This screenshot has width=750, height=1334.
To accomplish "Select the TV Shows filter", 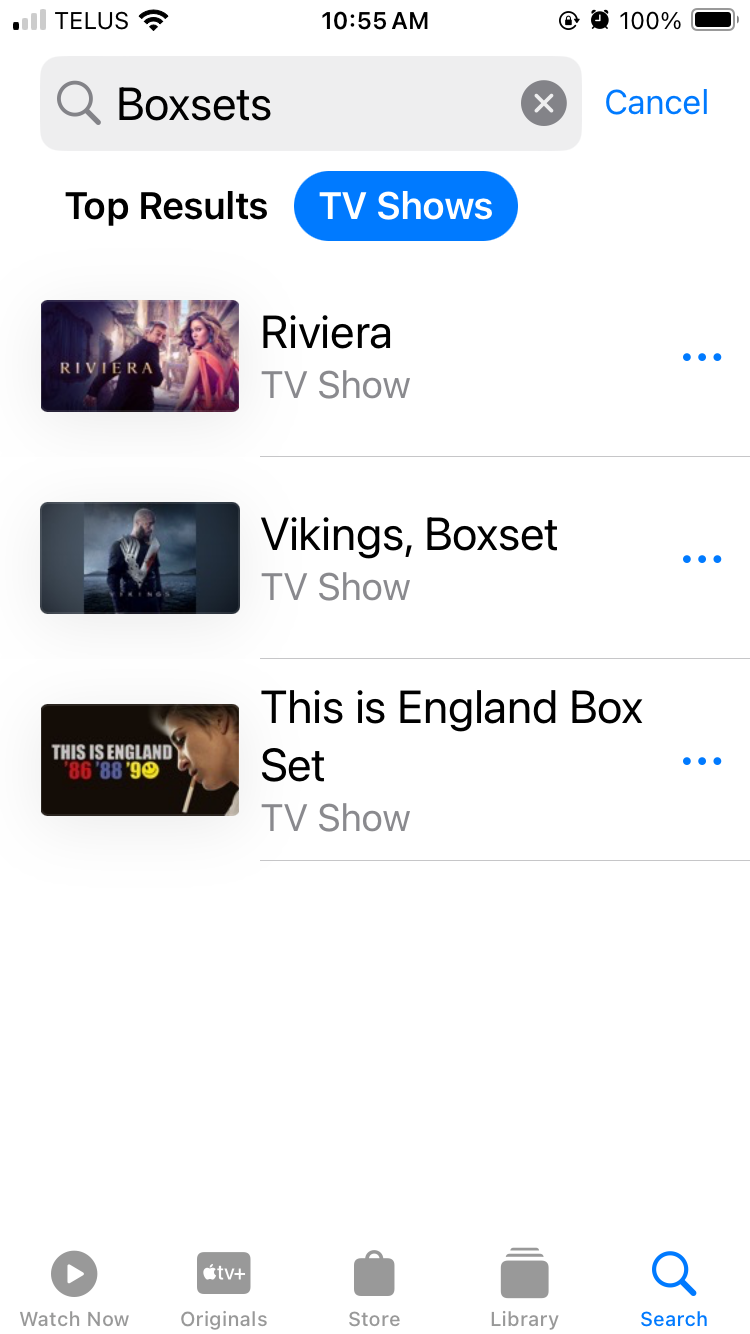I will 406,206.
